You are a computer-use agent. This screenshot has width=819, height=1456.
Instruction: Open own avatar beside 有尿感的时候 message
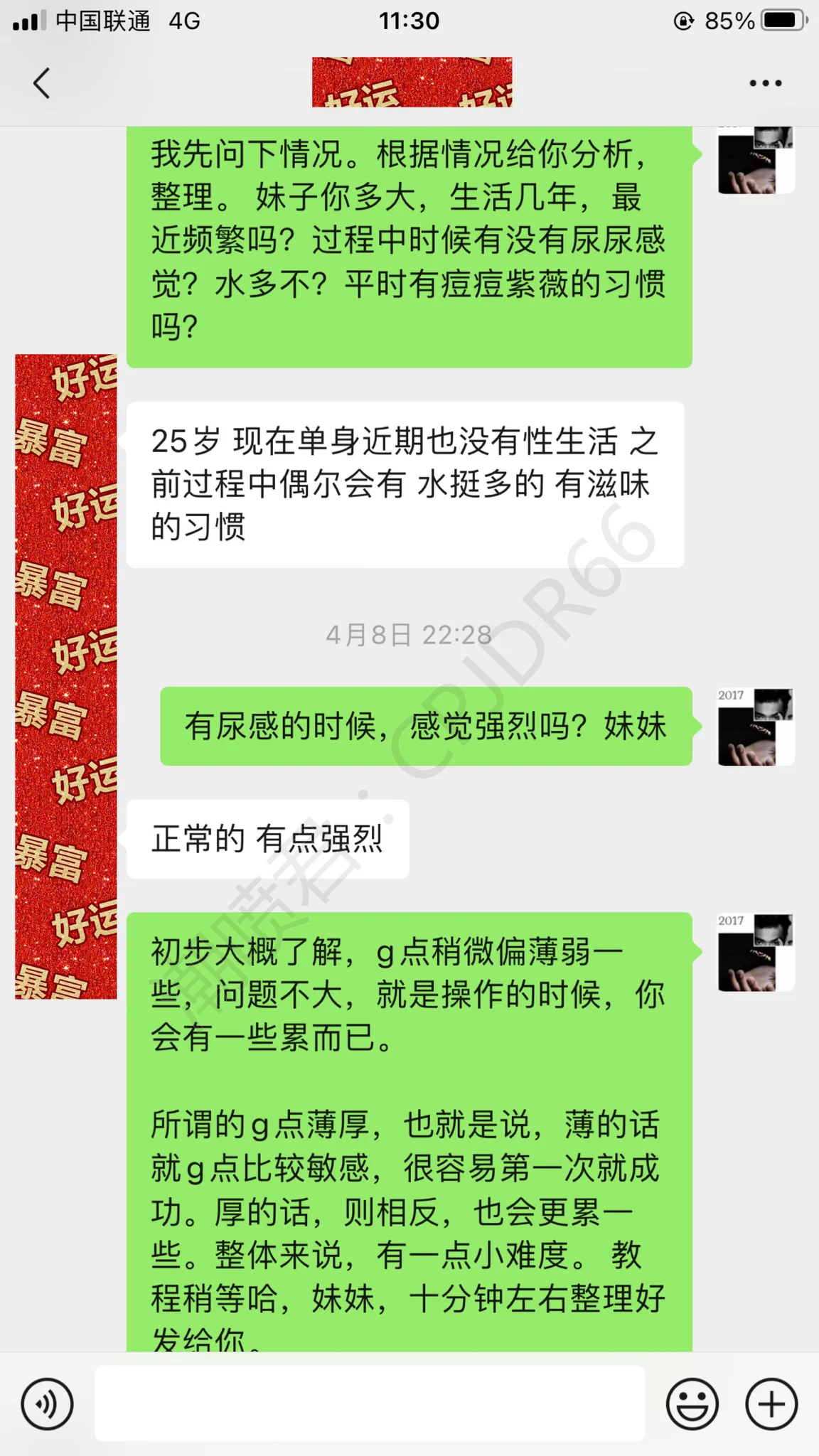coord(755,727)
